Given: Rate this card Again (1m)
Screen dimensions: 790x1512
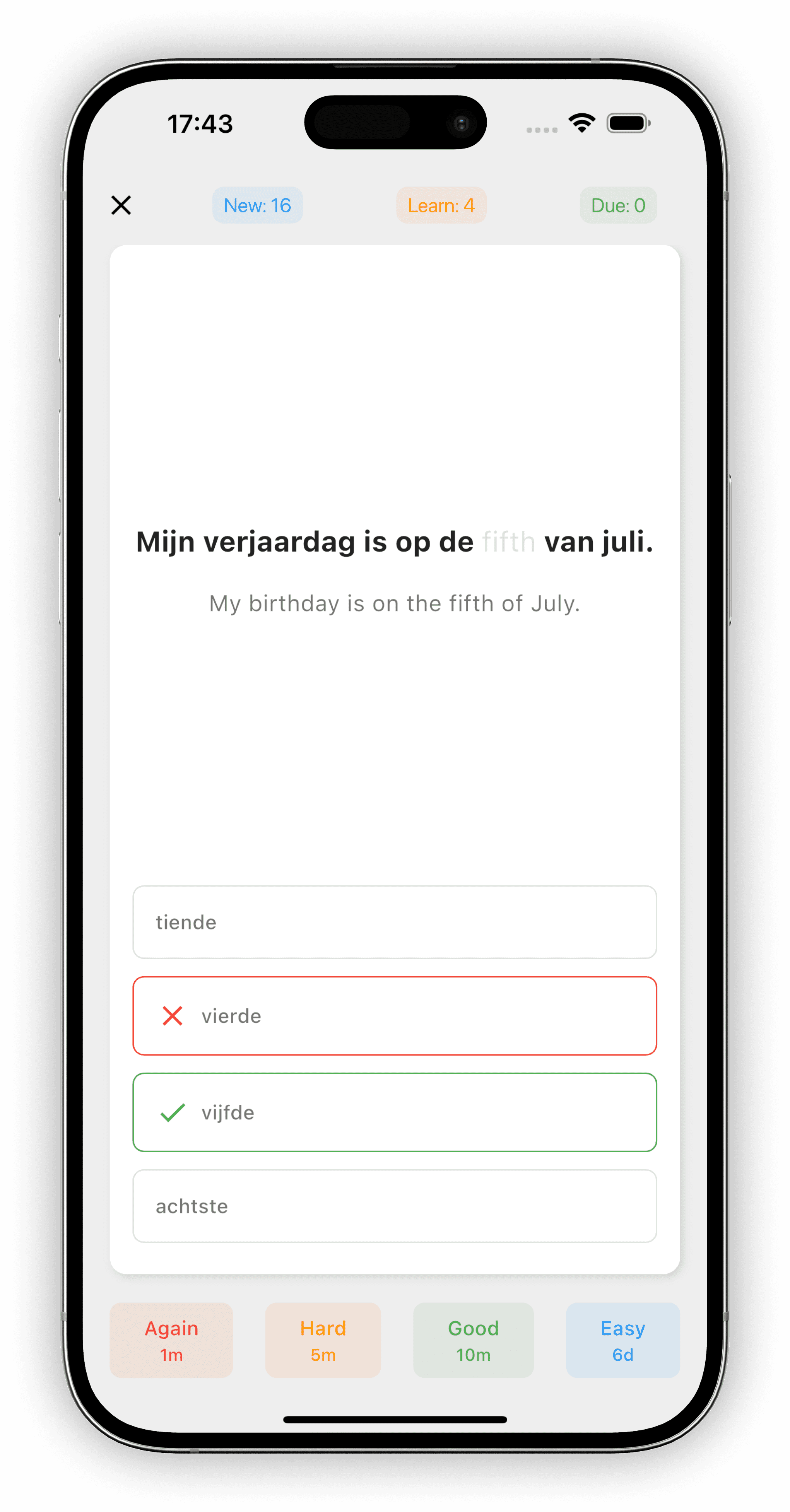Looking at the screenshot, I should [171, 1340].
